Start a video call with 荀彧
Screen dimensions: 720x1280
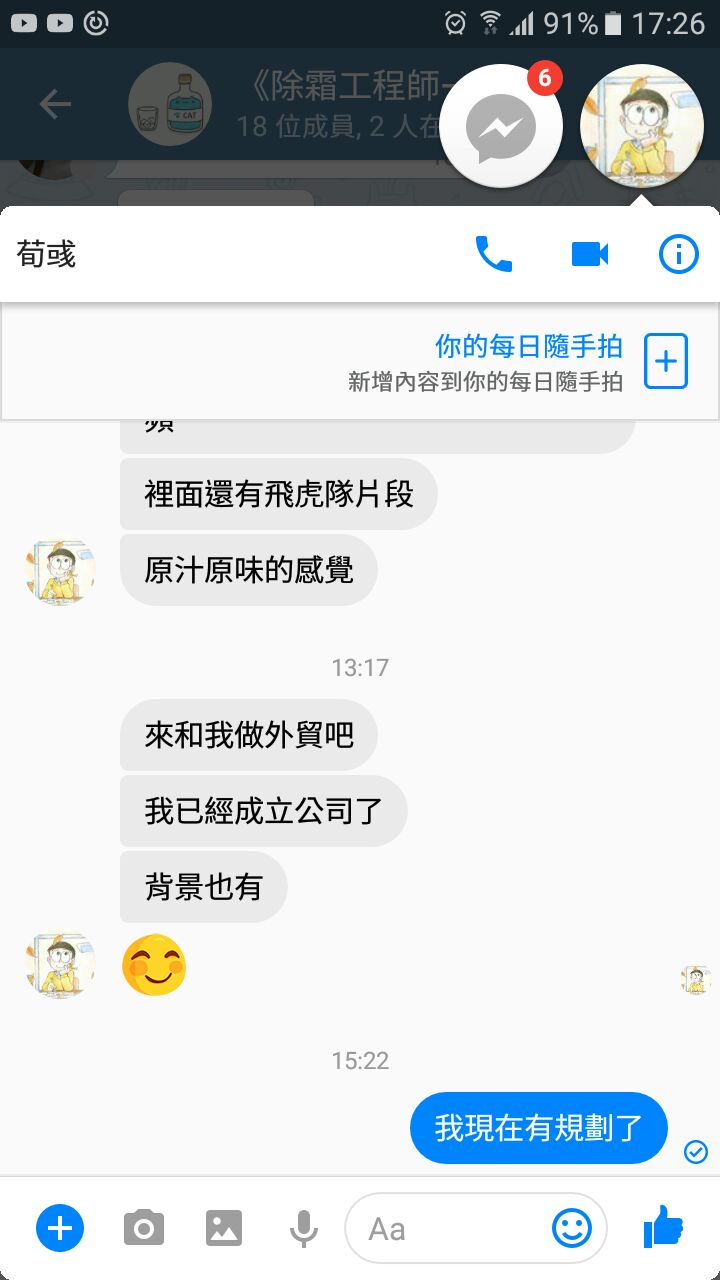coord(590,255)
